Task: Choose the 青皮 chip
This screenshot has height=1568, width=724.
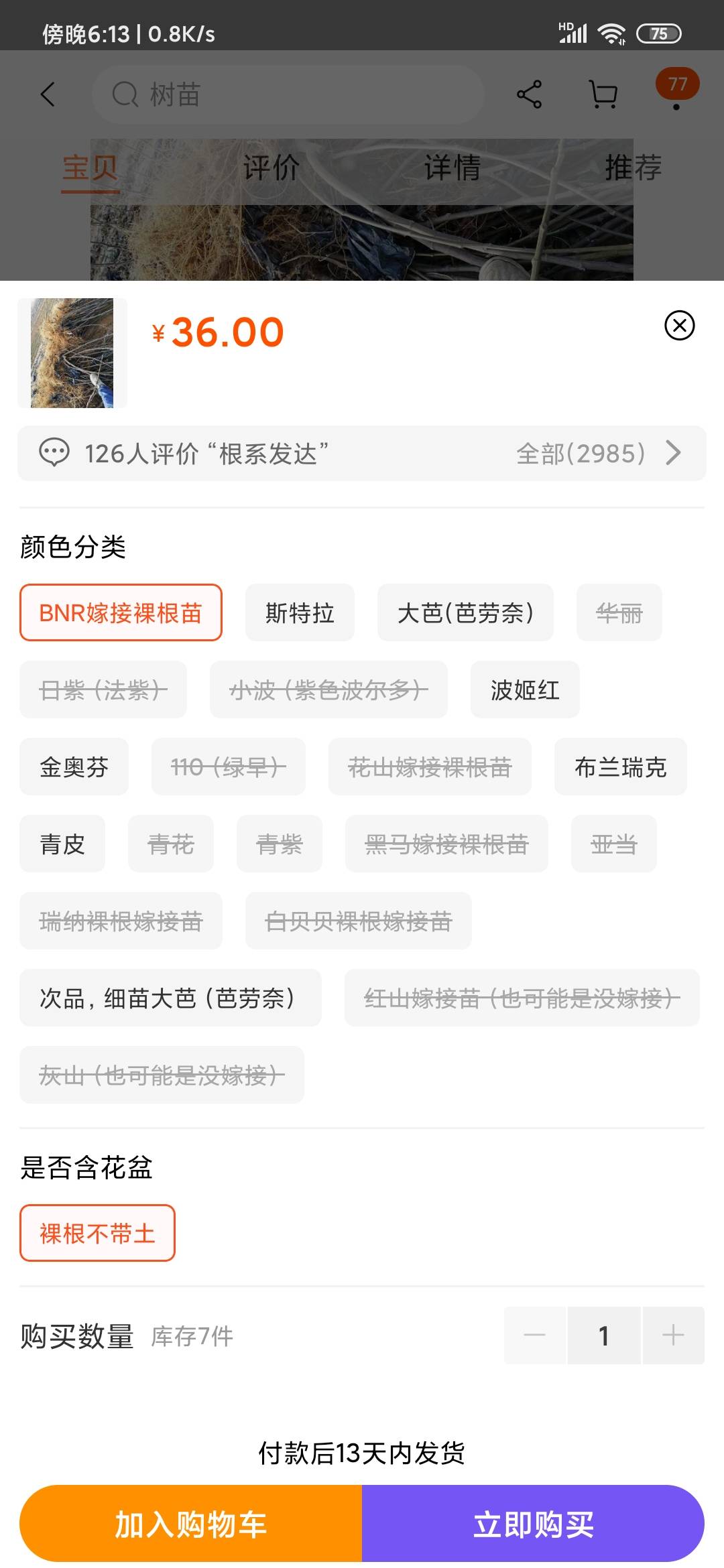Action: 62,844
